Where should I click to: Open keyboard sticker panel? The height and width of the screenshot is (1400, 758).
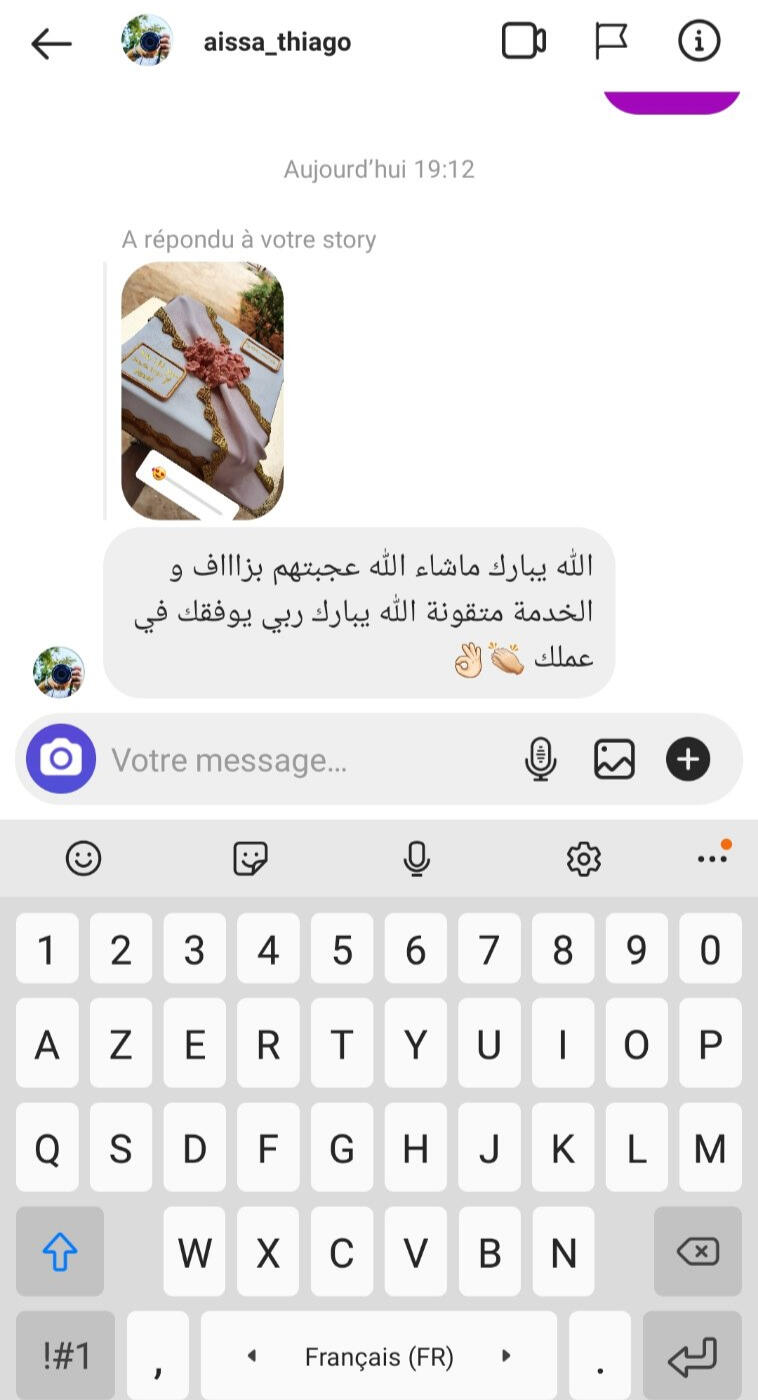(x=250, y=858)
